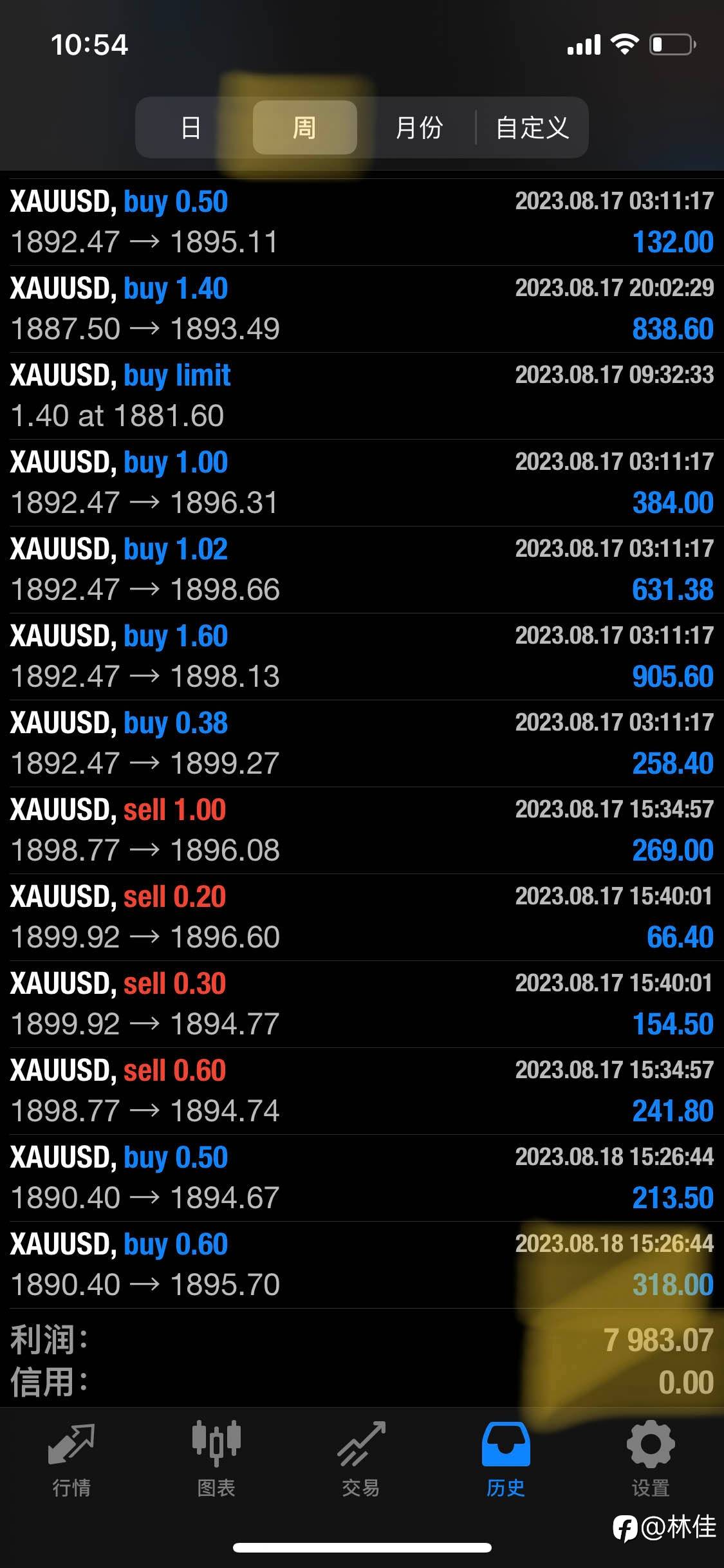Open the 设置 settings tab
The width and height of the screenshot is (724, 1568).
coord(651,1459)
